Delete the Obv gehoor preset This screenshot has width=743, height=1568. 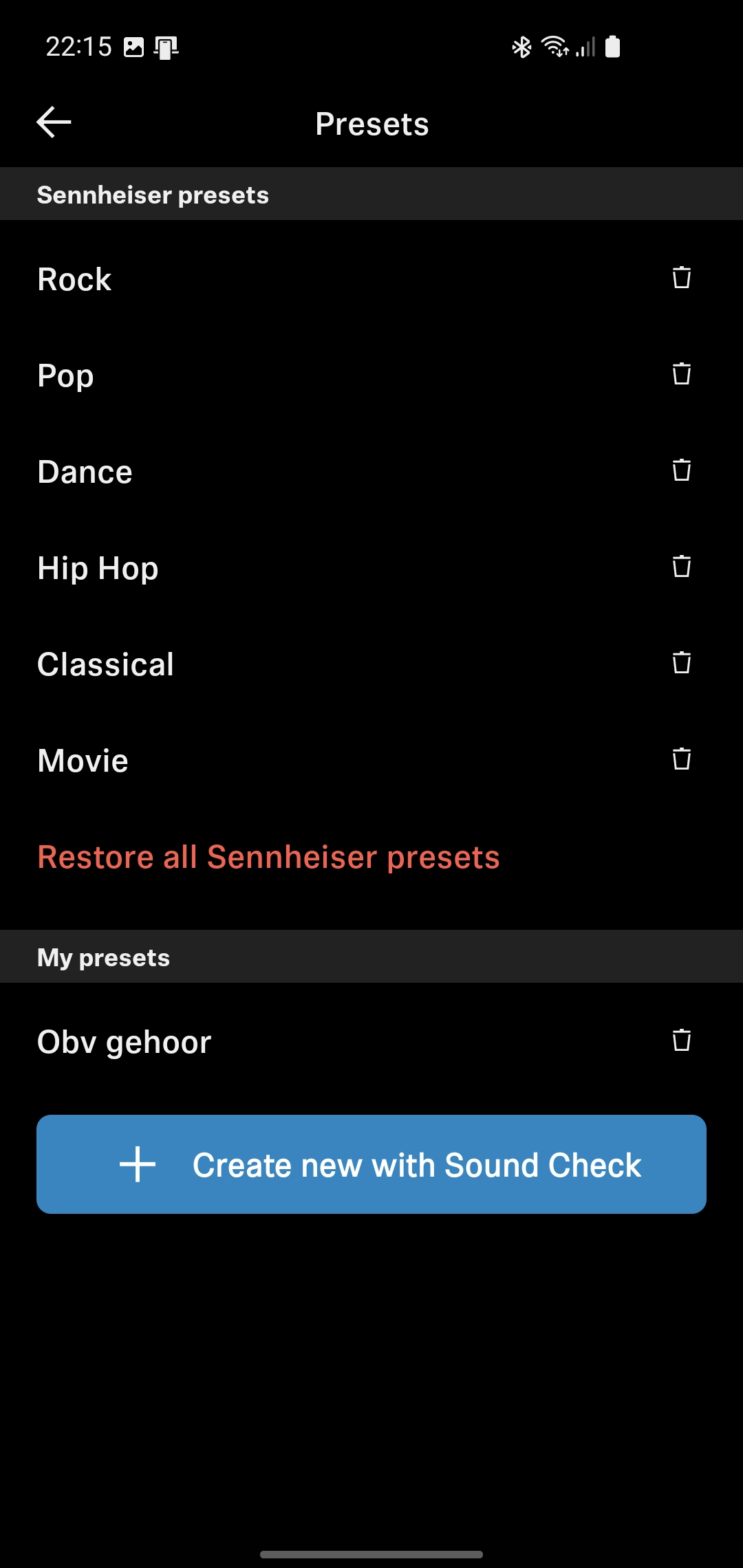682,1041
